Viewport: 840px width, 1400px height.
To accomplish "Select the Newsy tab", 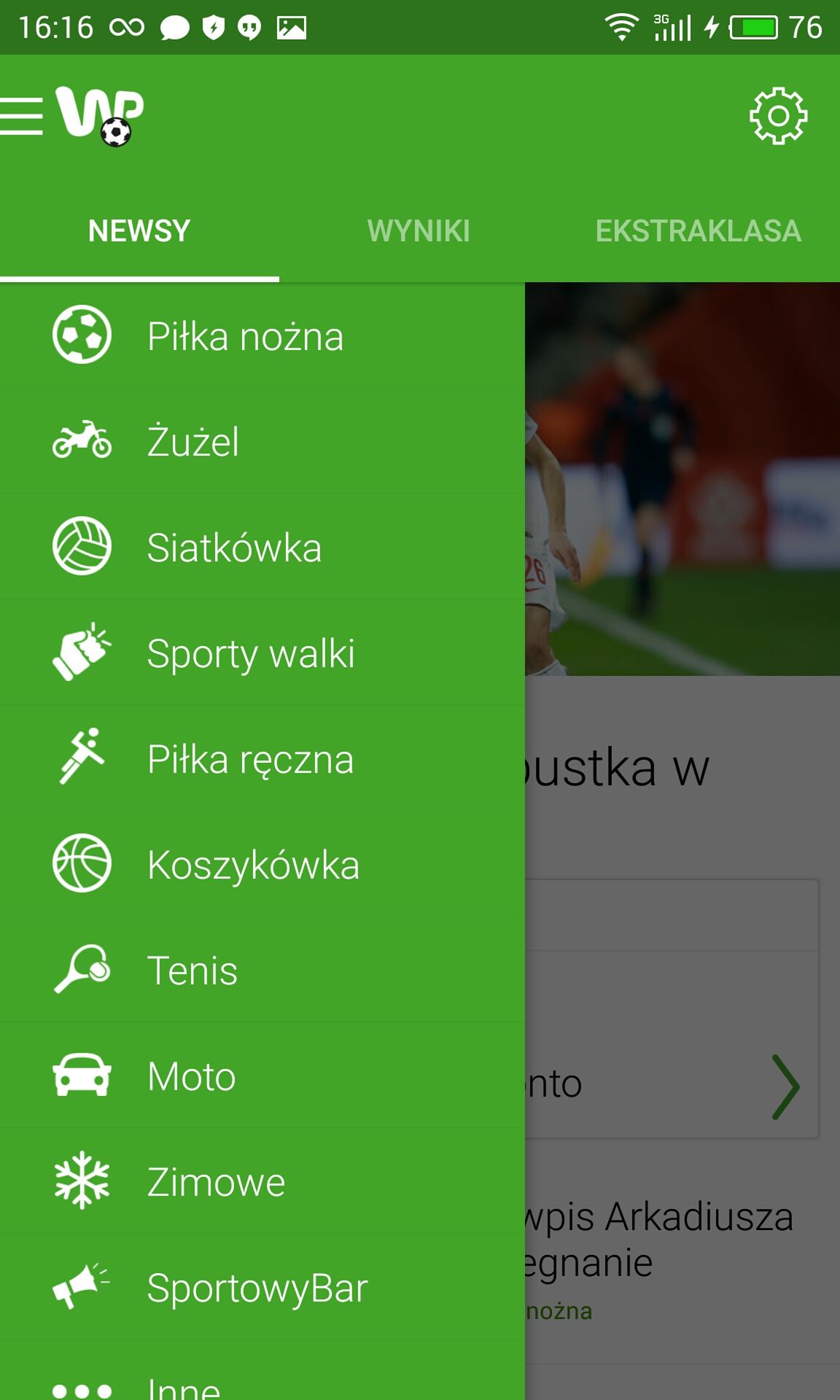I will (139, 231).
